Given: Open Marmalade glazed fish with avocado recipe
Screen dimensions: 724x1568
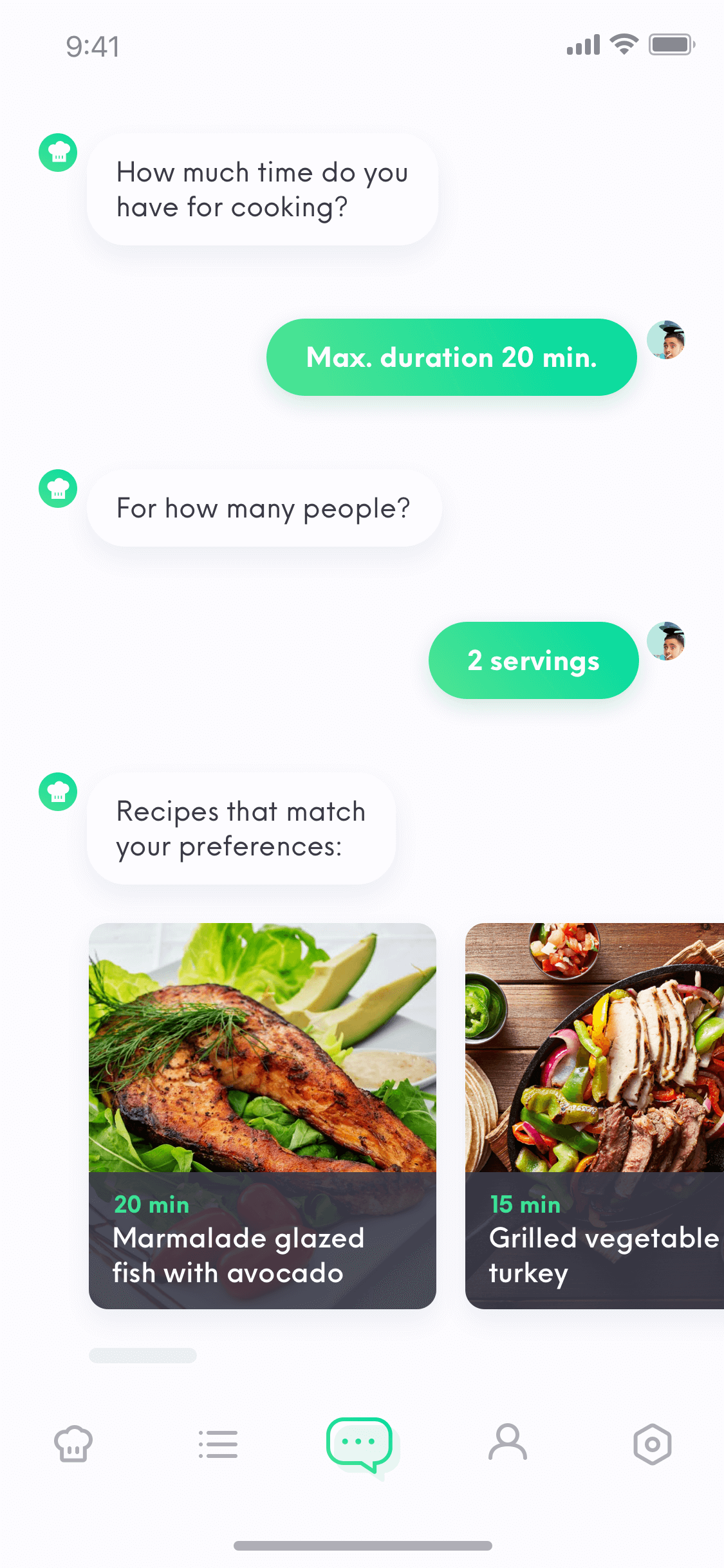Looking at the screenshot, I should click(x=263, y=1115).
